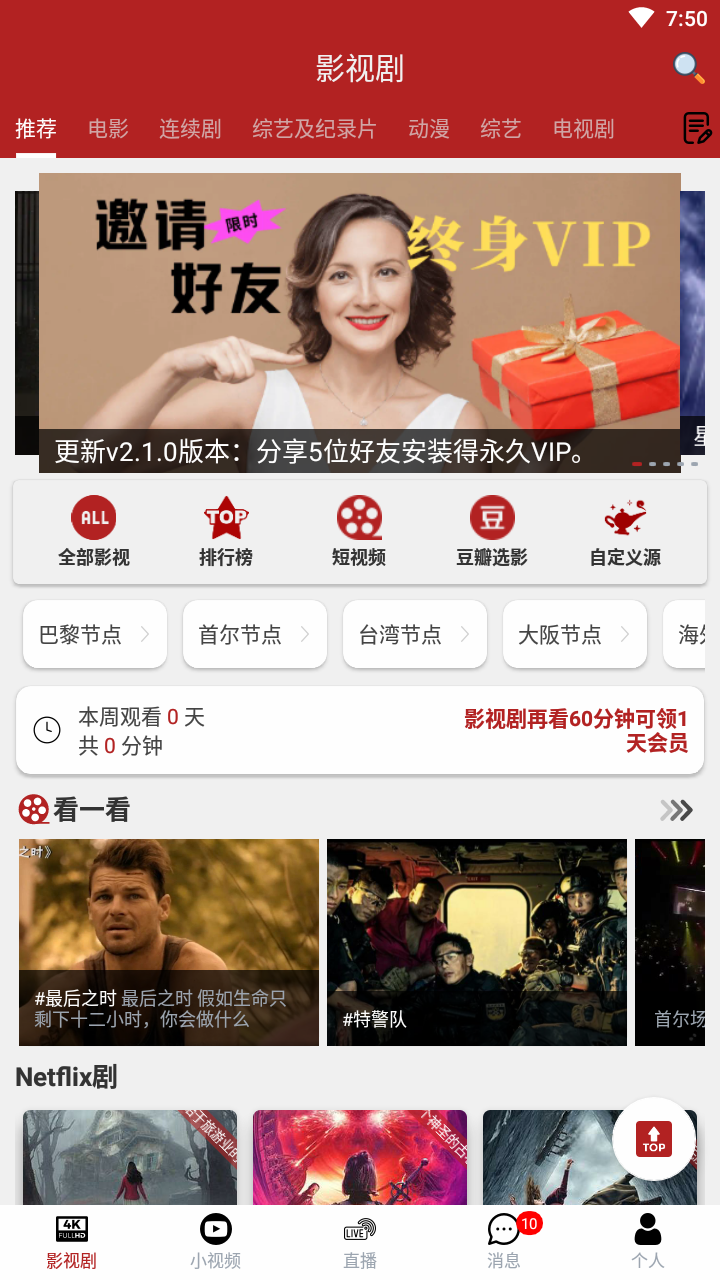Viewport: 720px width, 1280px height.
Task: Open the feedback/edit icon top right
Action: point(697,129)
